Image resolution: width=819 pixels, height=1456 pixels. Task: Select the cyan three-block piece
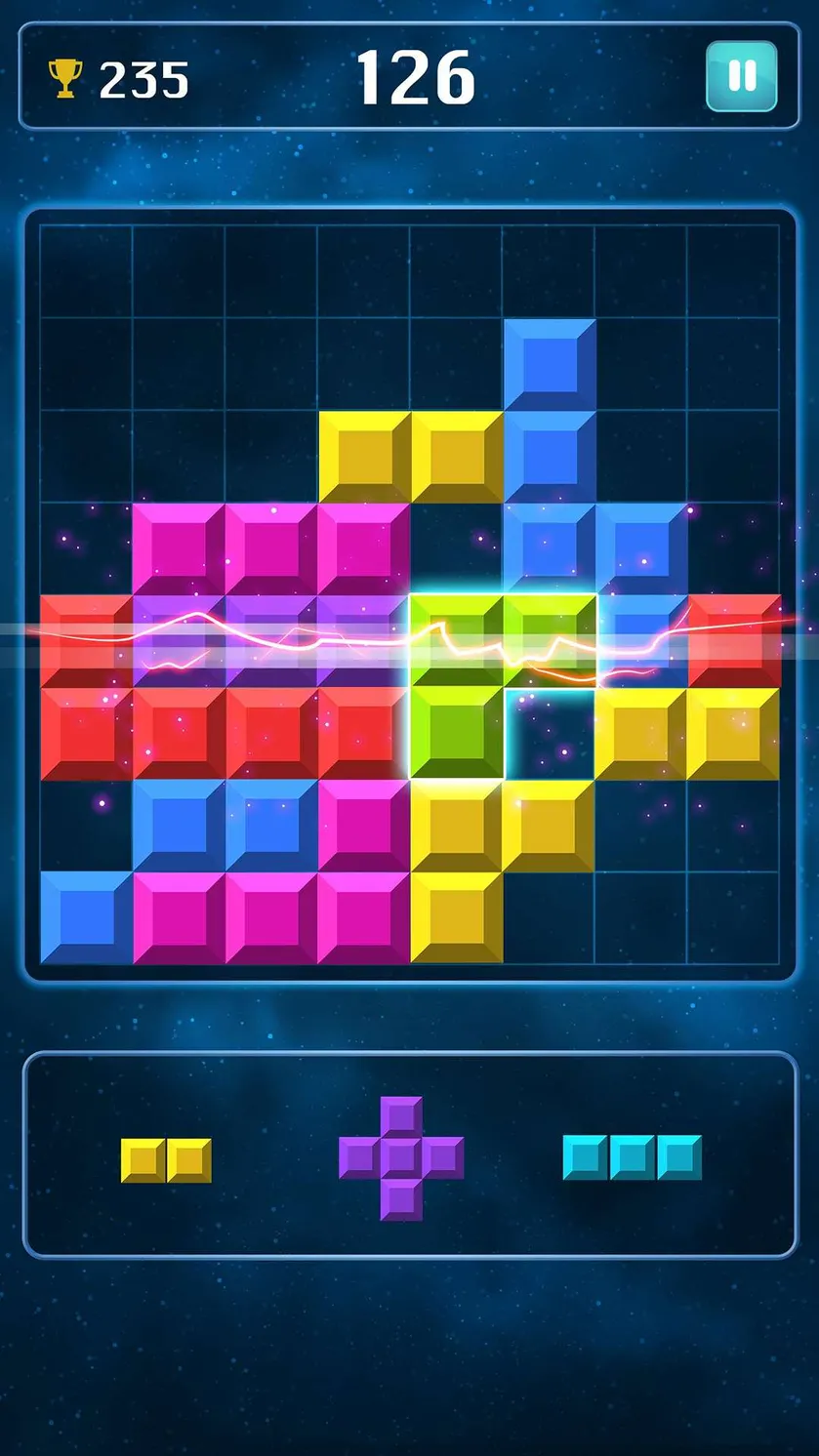tap(633, 1157)
